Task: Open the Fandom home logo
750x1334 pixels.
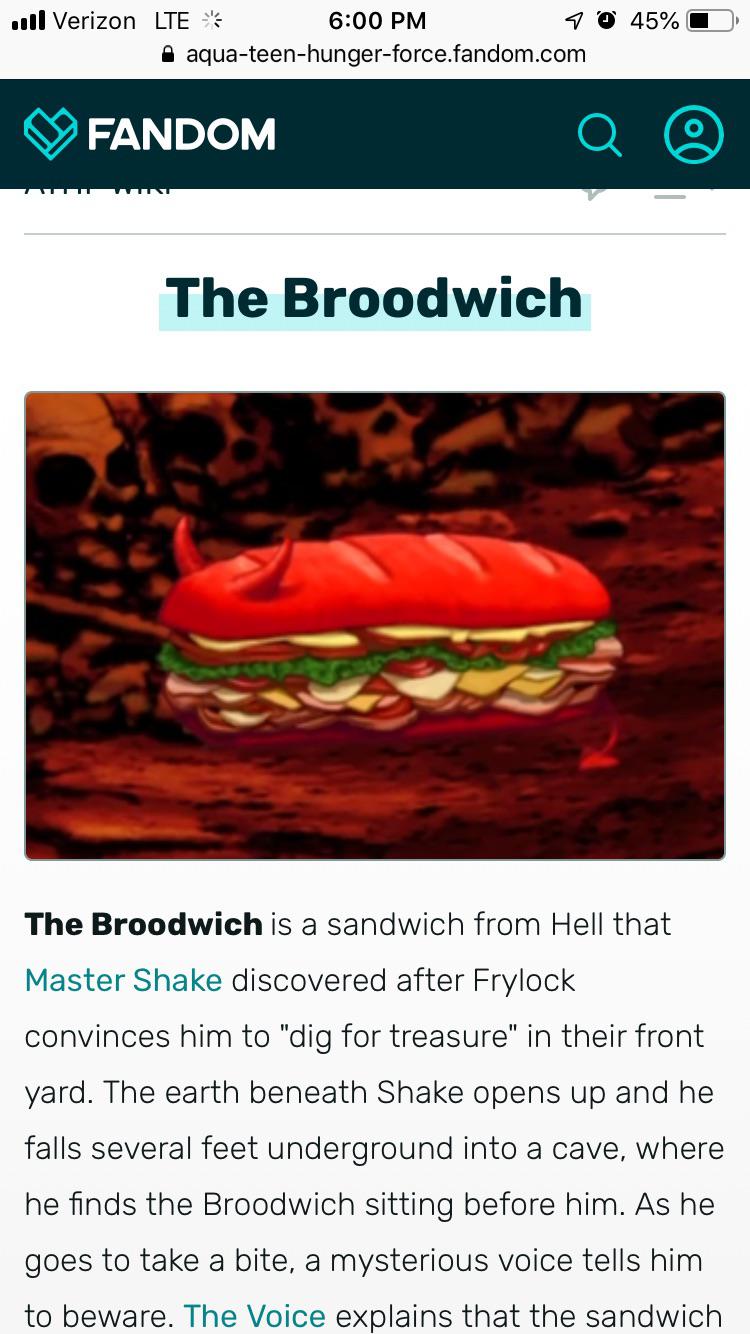Action: pyautogui.click(x=150, y=134)
